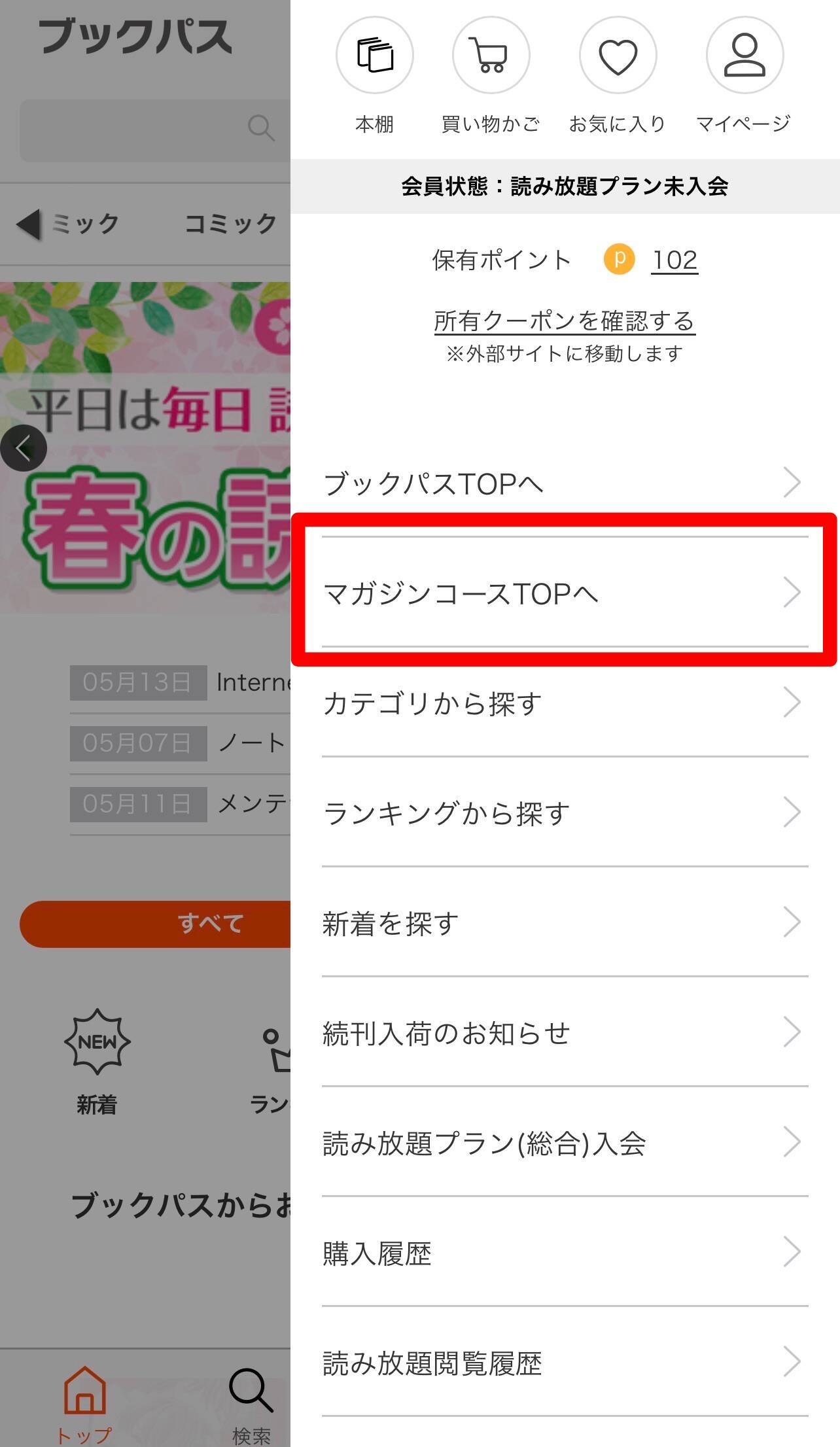View 購入履歴 purchase history
The width and height of the screenshot is (840, 1447).
pyautogui.click(x=564, y=1253)
